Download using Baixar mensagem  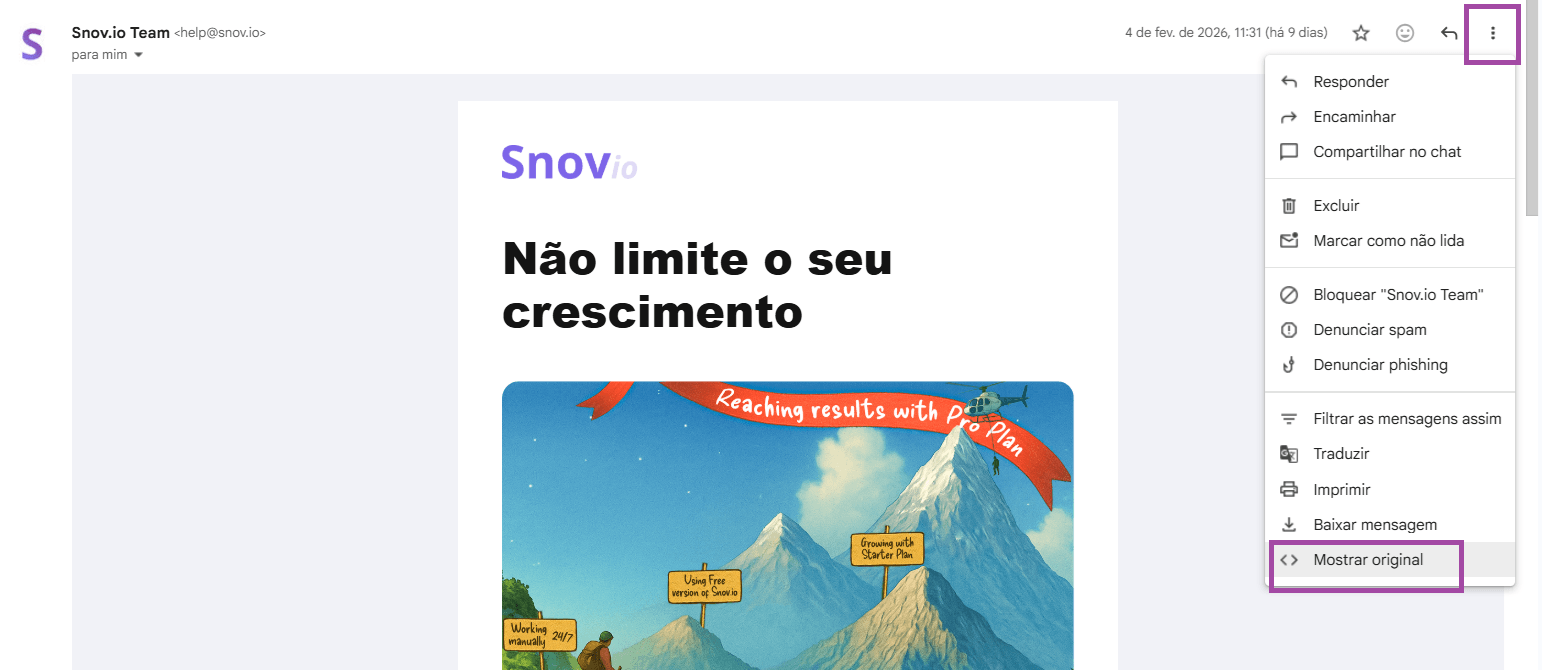pyautogui.click(x=1374, y=525)
